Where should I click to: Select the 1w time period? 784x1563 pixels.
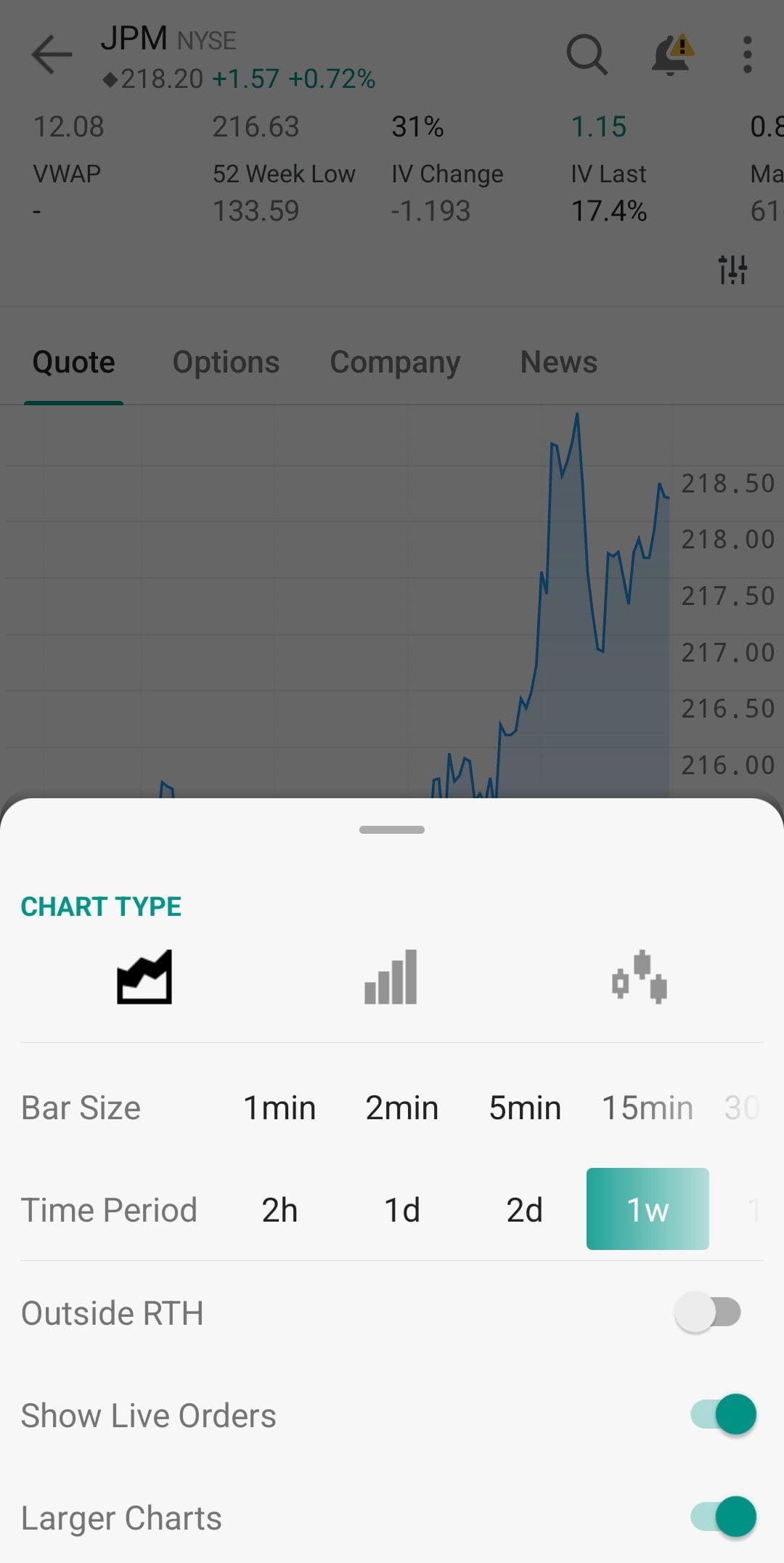click(647, 1209)
